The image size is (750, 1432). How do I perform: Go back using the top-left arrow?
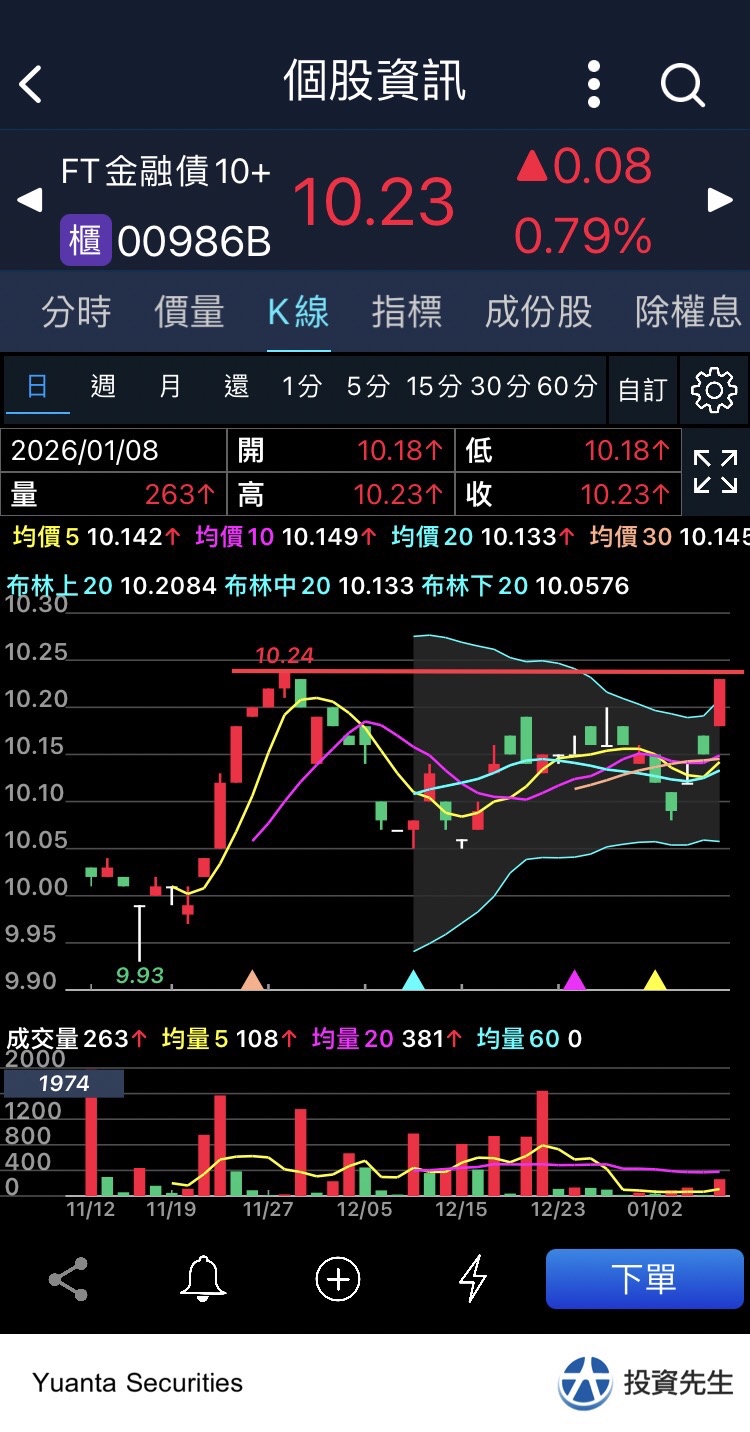32,84
